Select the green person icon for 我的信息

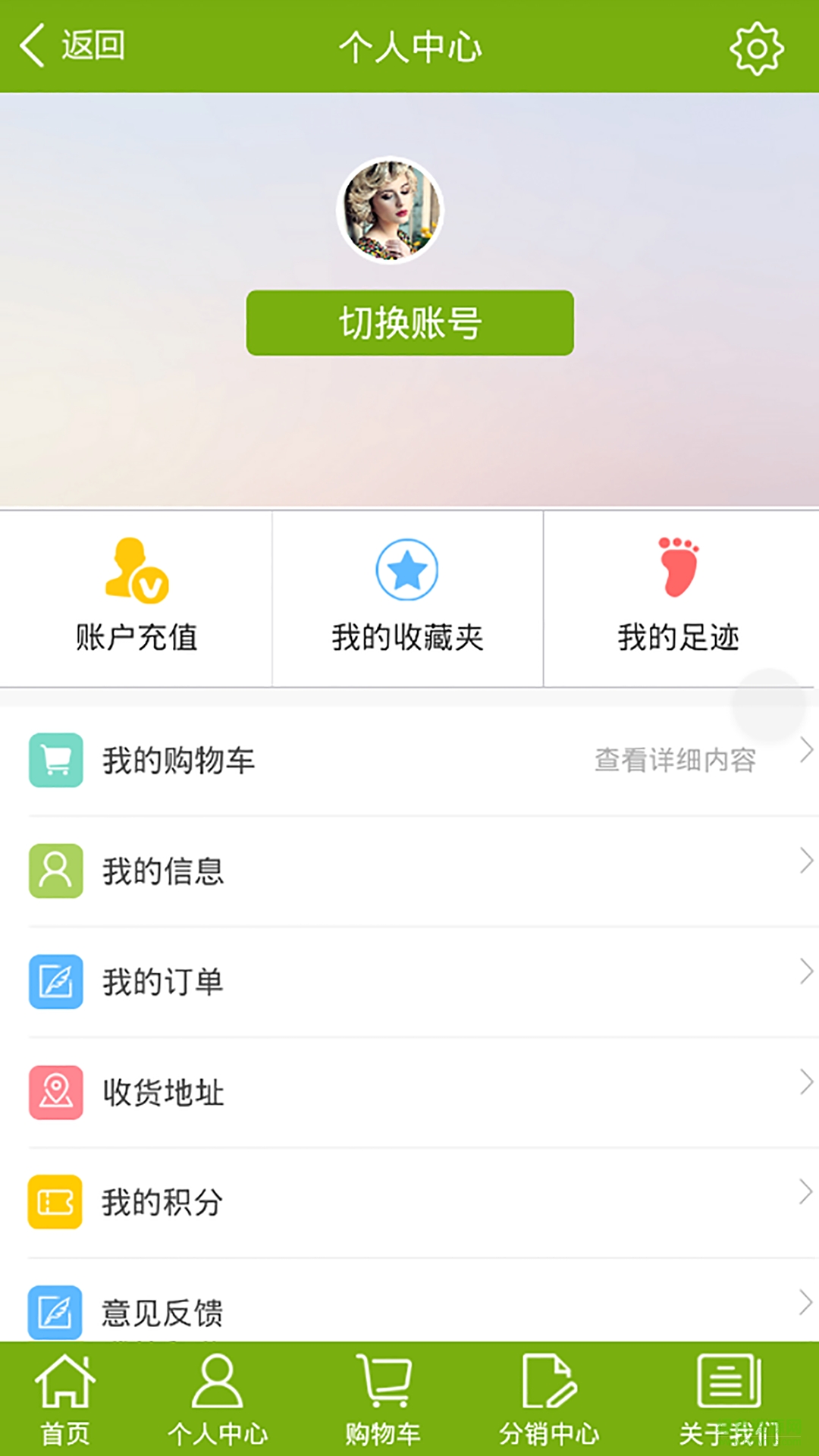click(55, 871)
